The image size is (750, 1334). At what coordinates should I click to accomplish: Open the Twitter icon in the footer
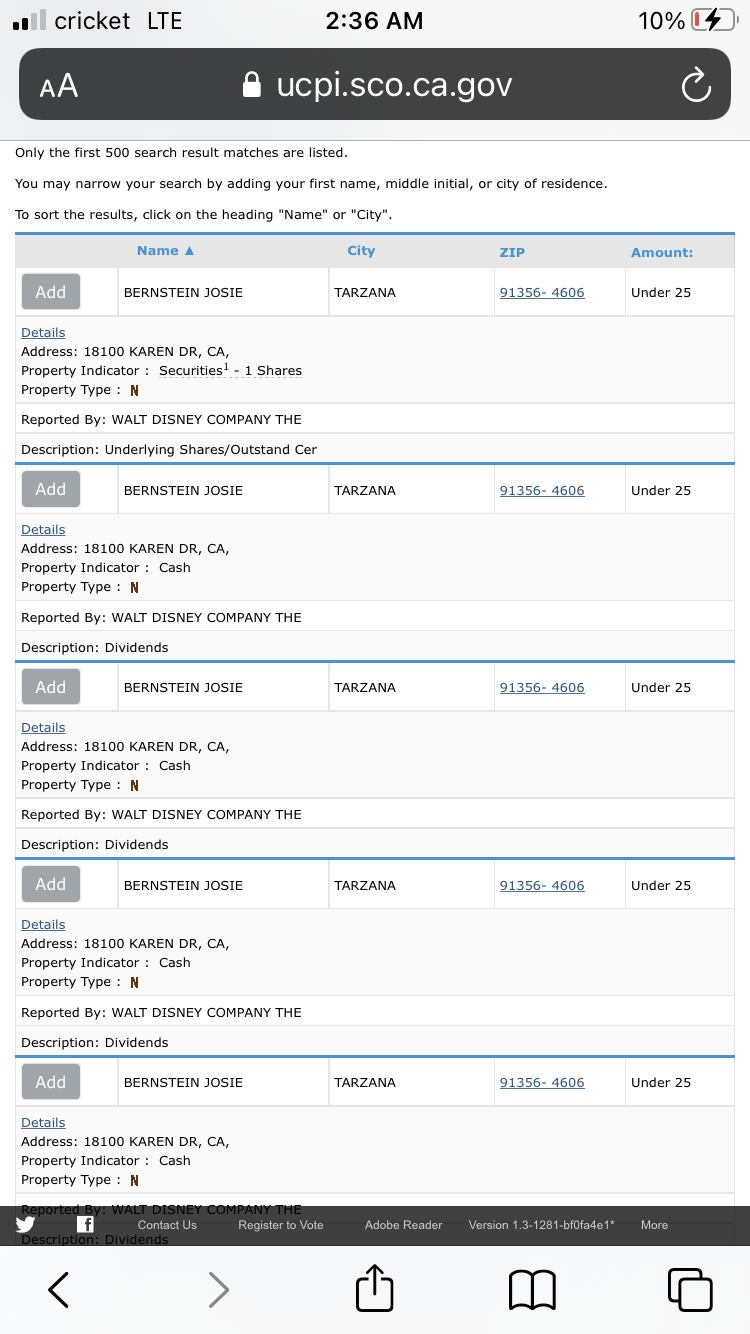tap(26, 1225)
